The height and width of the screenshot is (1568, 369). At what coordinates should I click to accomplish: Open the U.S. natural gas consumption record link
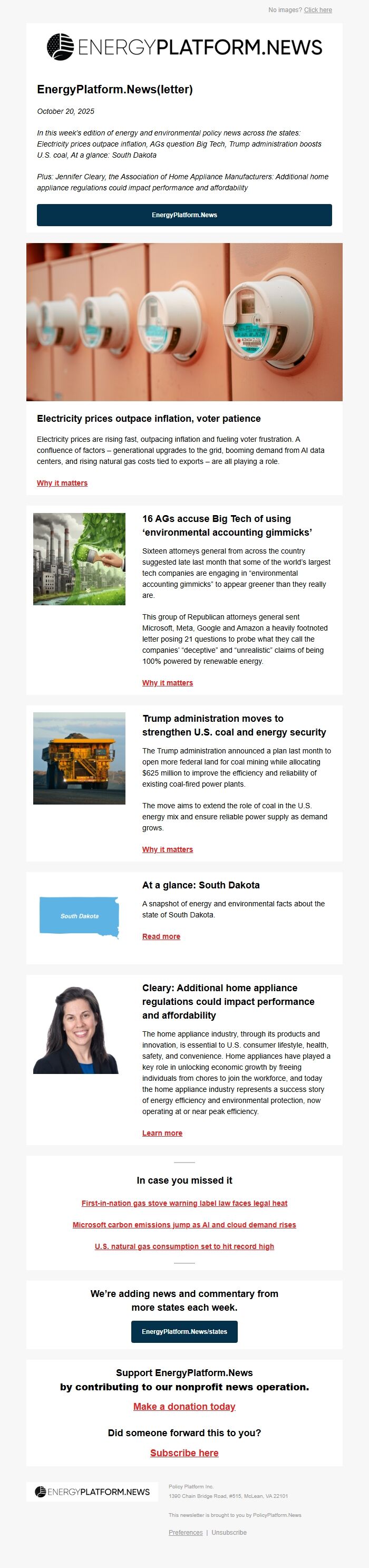click(184, 1246)
